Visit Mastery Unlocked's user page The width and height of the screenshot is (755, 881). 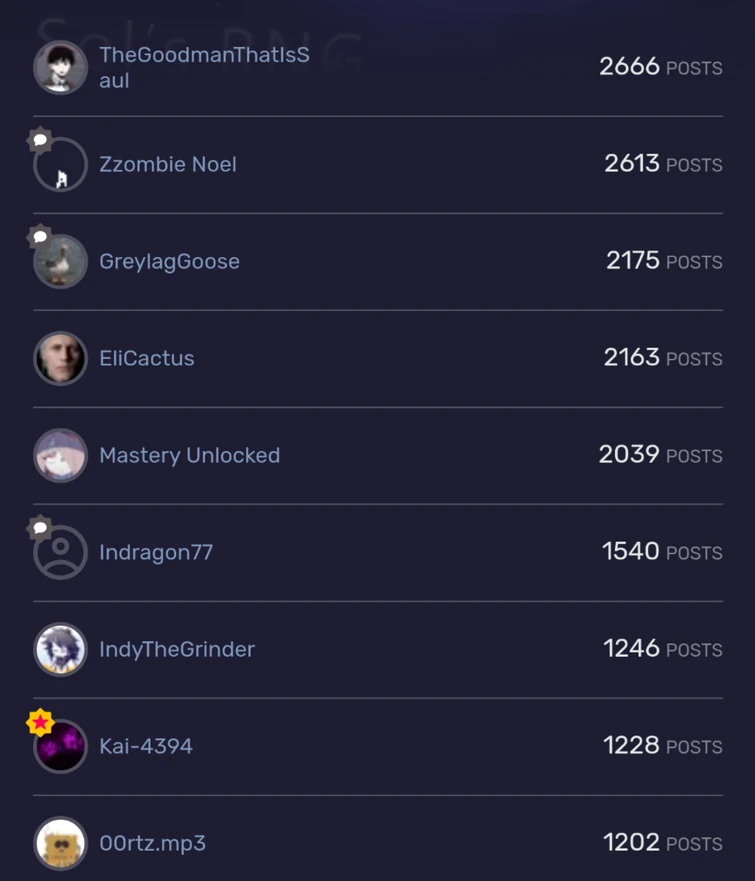pyautogui.click(x=189, y=455)
